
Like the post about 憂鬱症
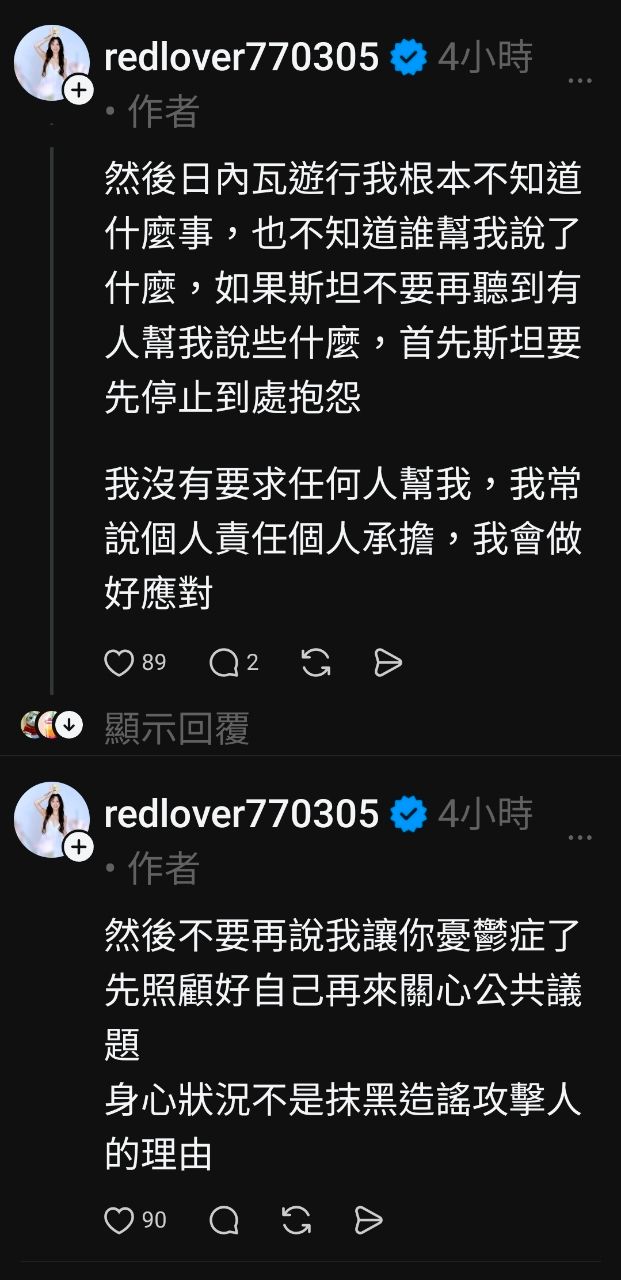[119, 1220]
